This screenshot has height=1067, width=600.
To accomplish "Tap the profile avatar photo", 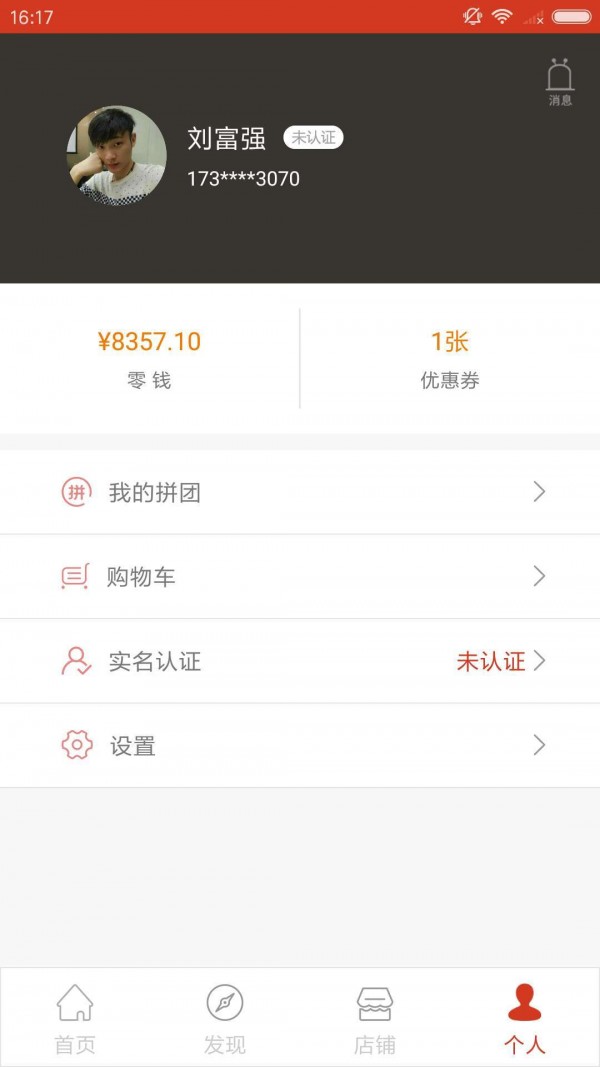I will [116, 156].
